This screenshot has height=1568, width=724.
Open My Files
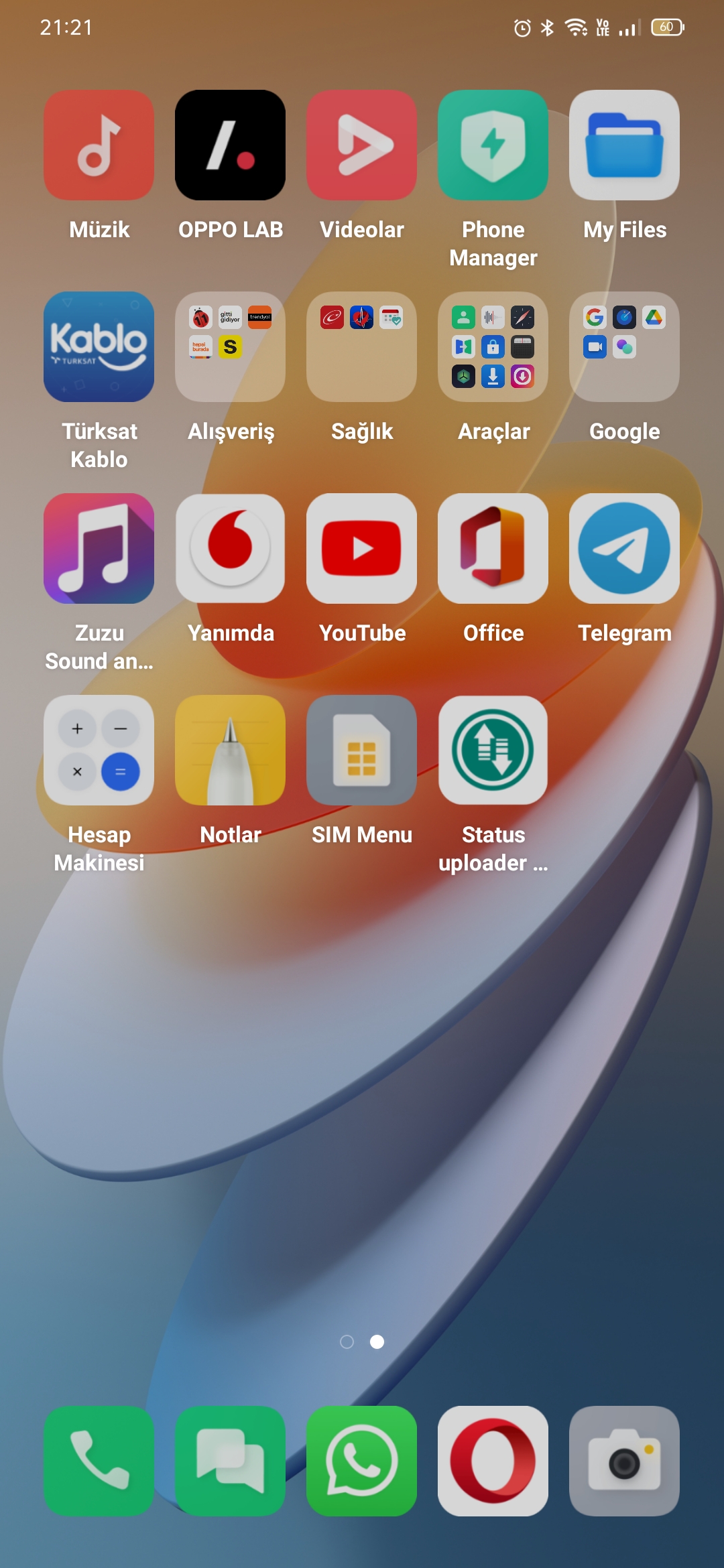625,145
